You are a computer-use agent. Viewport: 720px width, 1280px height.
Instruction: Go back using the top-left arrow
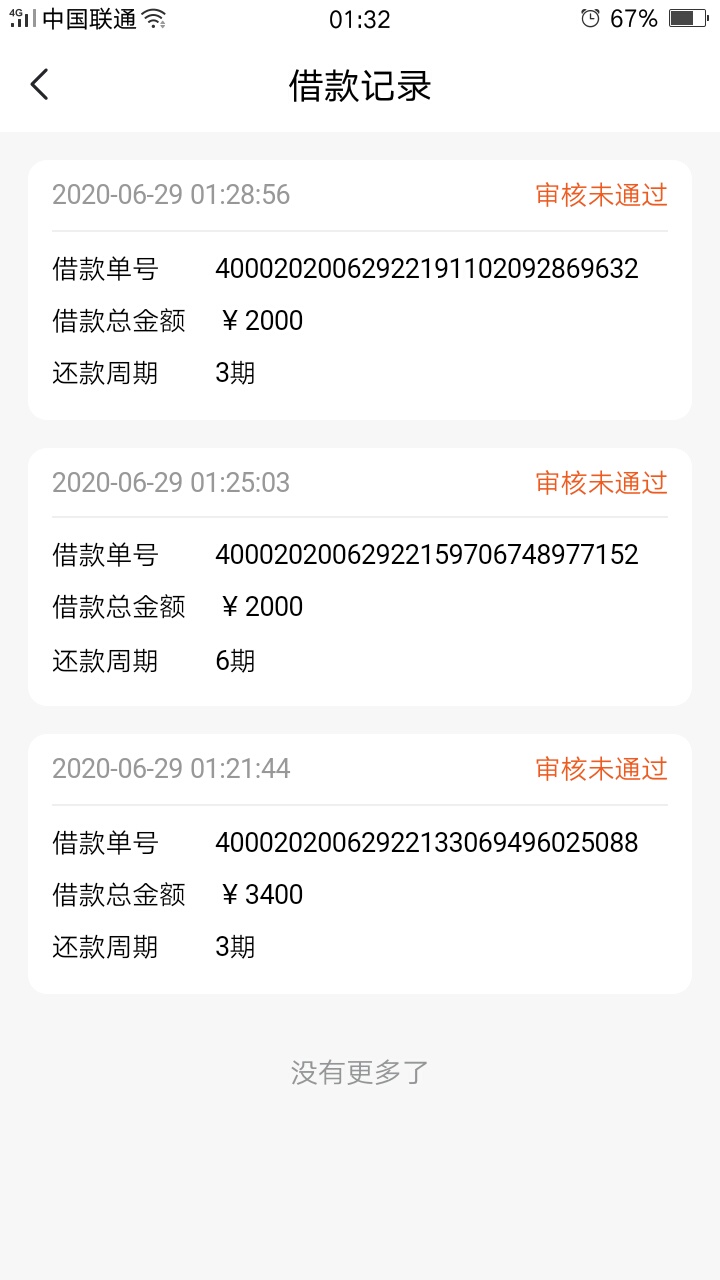click(x=39, y=85)
